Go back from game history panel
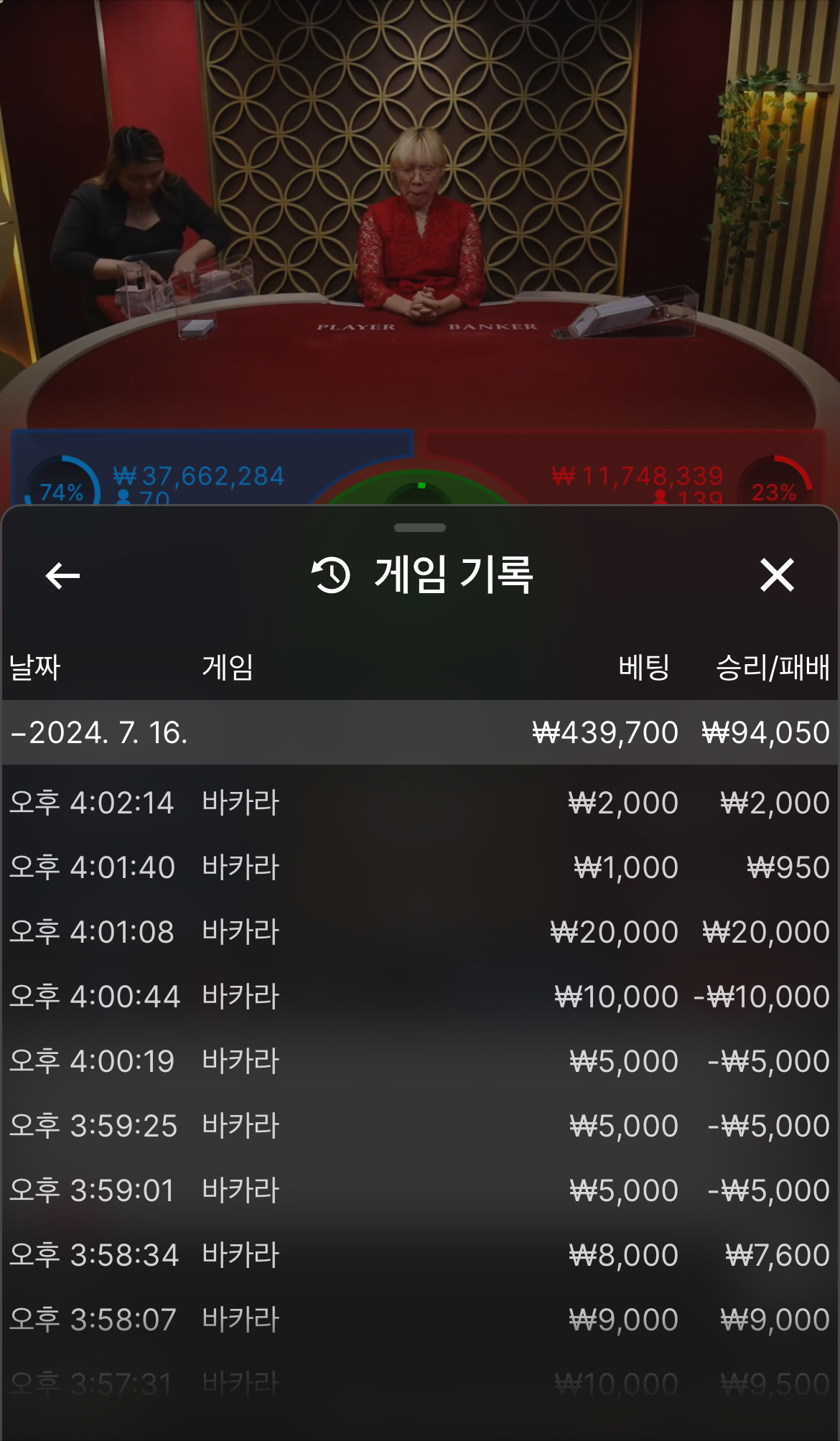The width and height of the screenshot is (840, 1441). pos(62,576)
